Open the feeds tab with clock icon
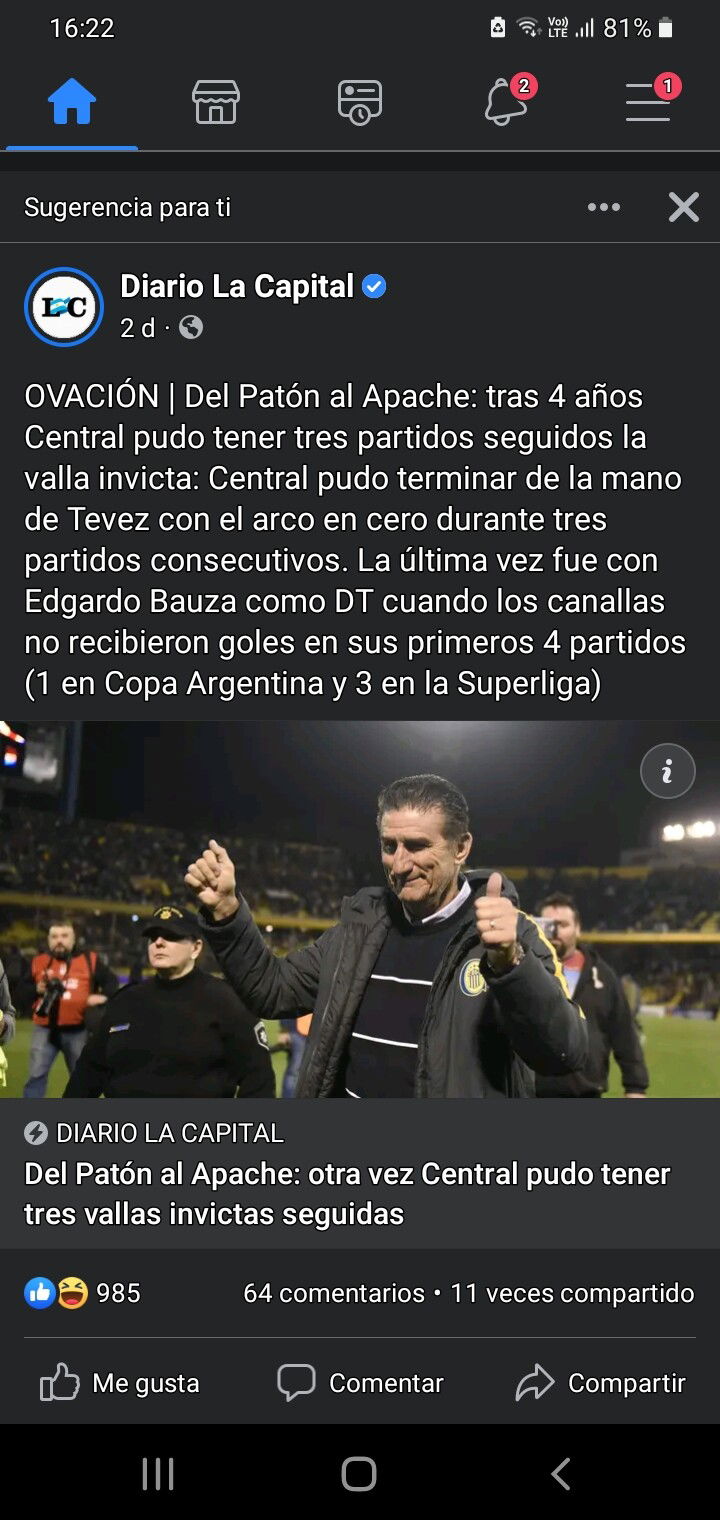 (x=360, y=102)
